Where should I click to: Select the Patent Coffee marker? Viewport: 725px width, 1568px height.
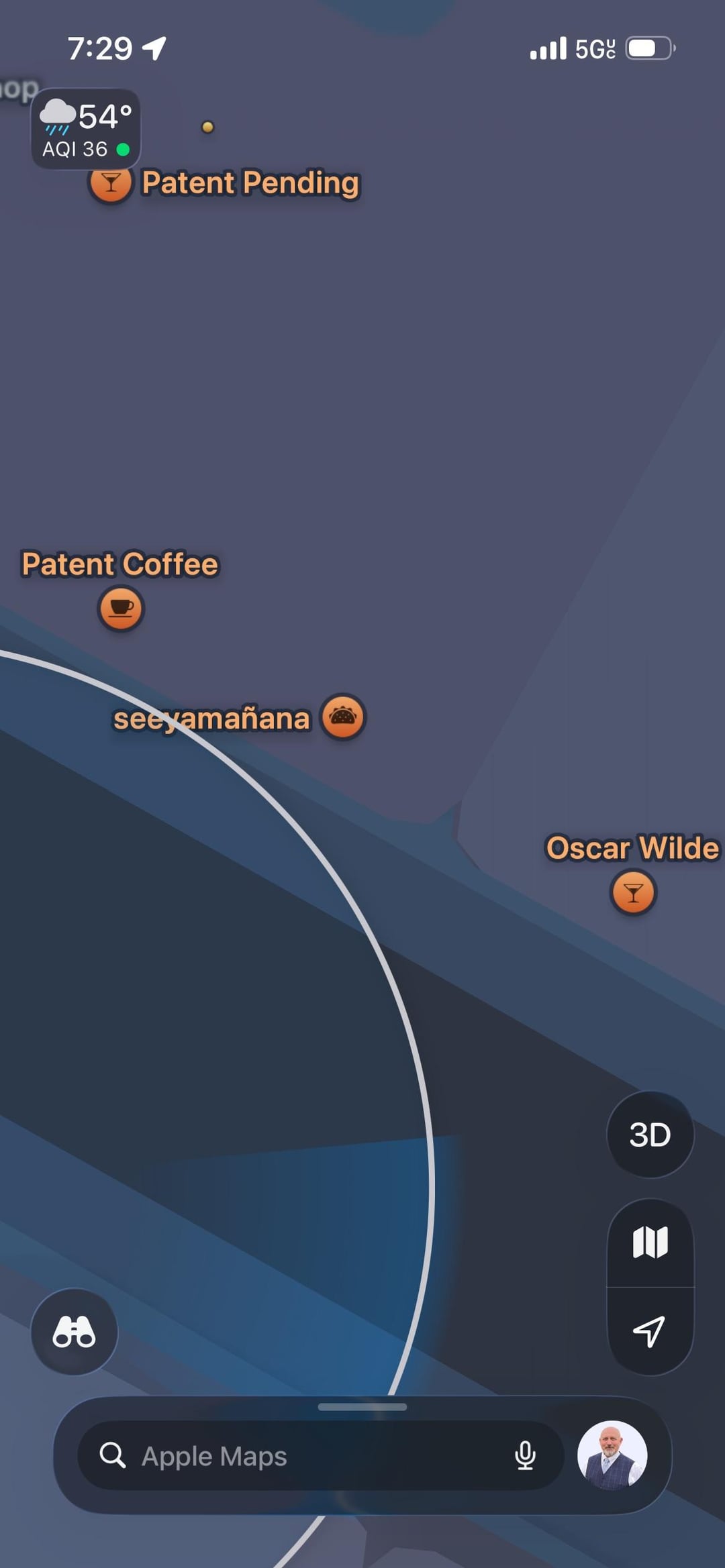pos(121,608)
